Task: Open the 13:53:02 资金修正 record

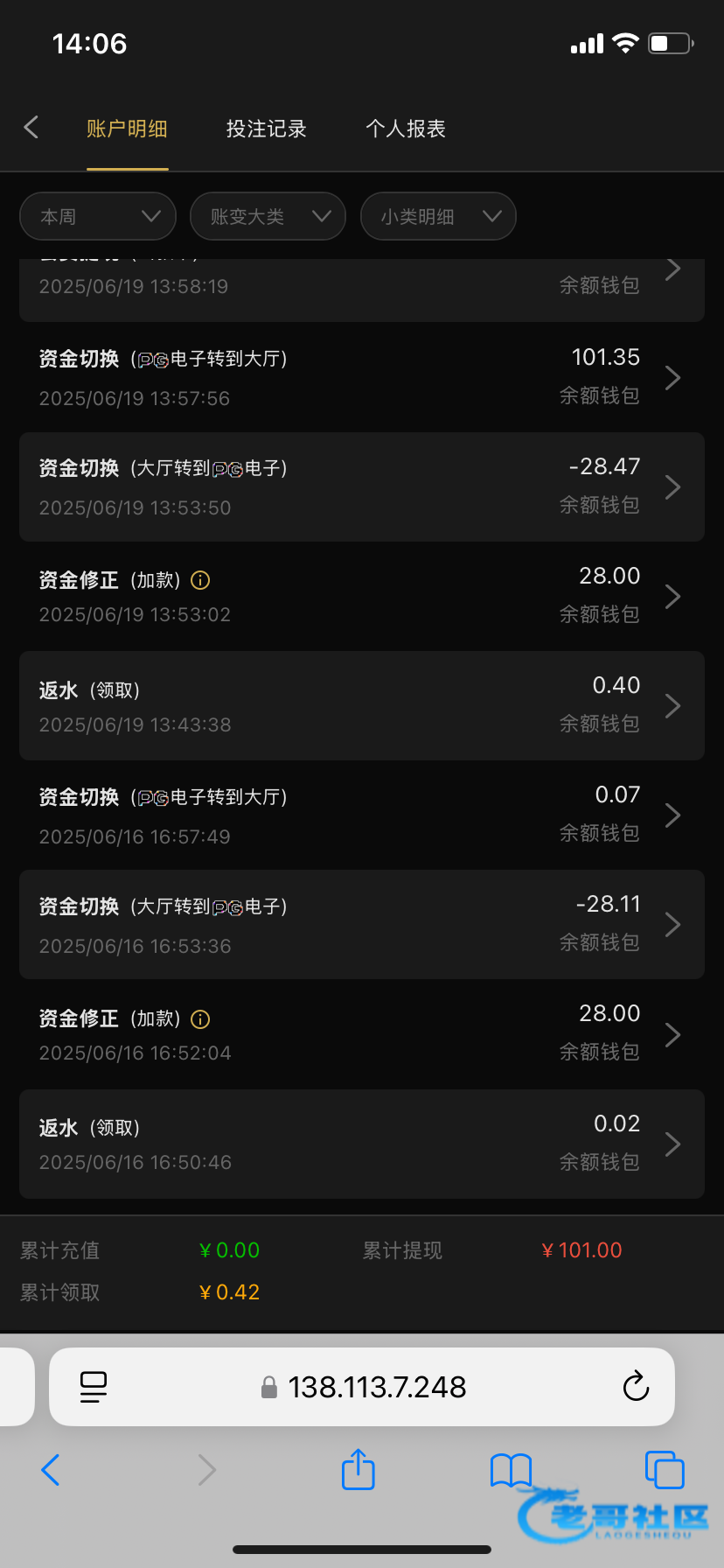Action: click(x=362, y=596)
